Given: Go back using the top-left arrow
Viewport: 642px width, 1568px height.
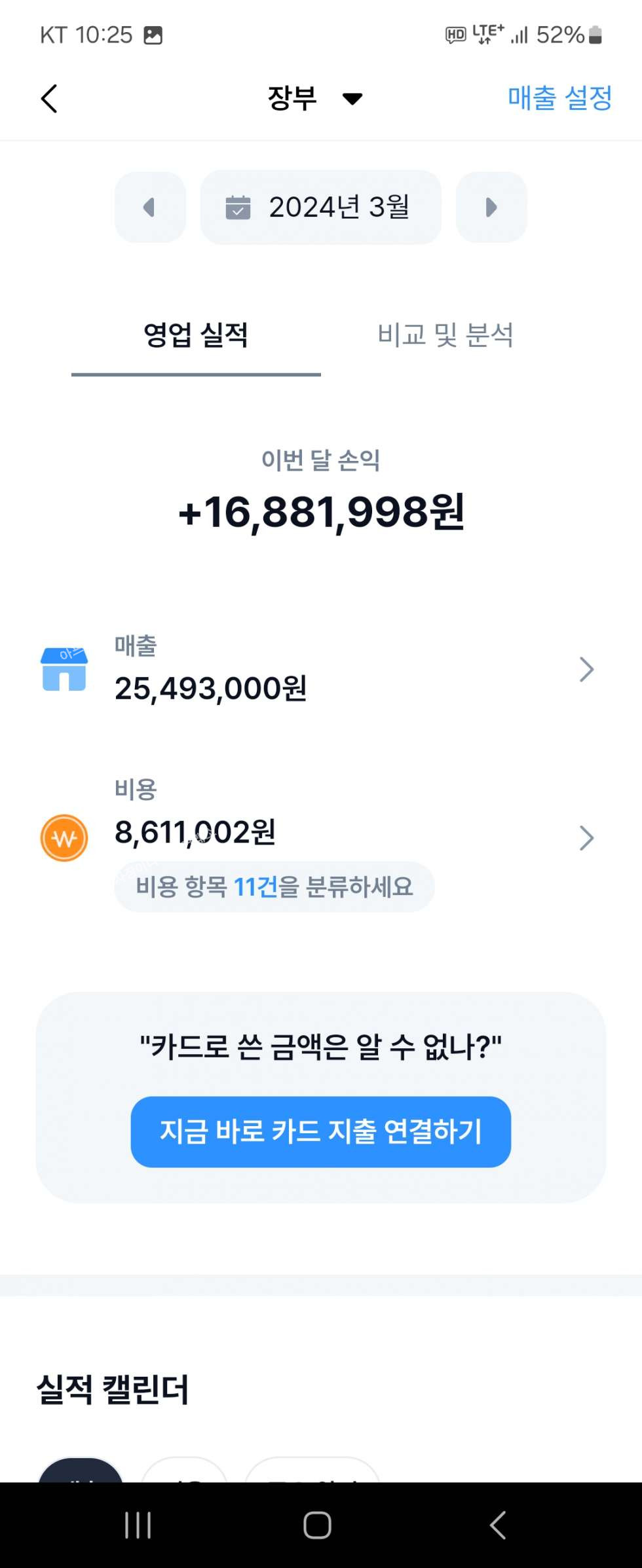Looking at the screenshot, I should pos(49,99).
